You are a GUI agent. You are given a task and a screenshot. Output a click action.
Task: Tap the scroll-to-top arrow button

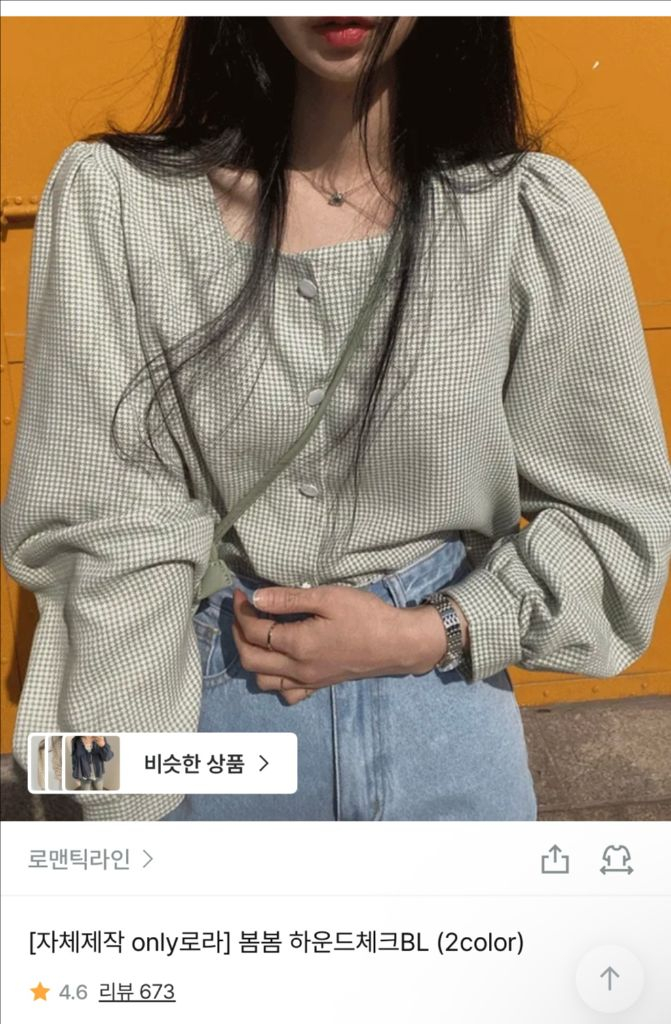609,978
